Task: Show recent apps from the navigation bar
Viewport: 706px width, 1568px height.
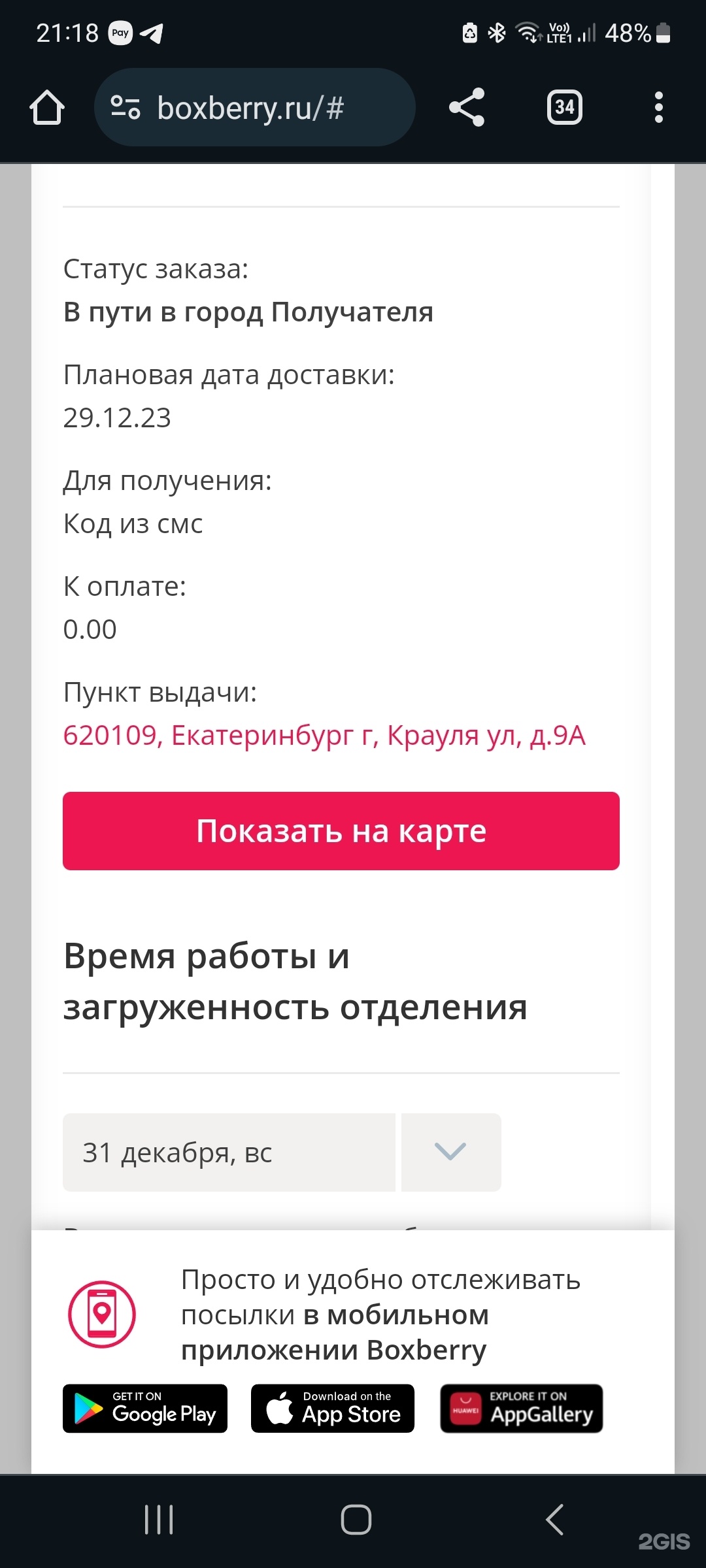Action: (x=159, y=1520)
